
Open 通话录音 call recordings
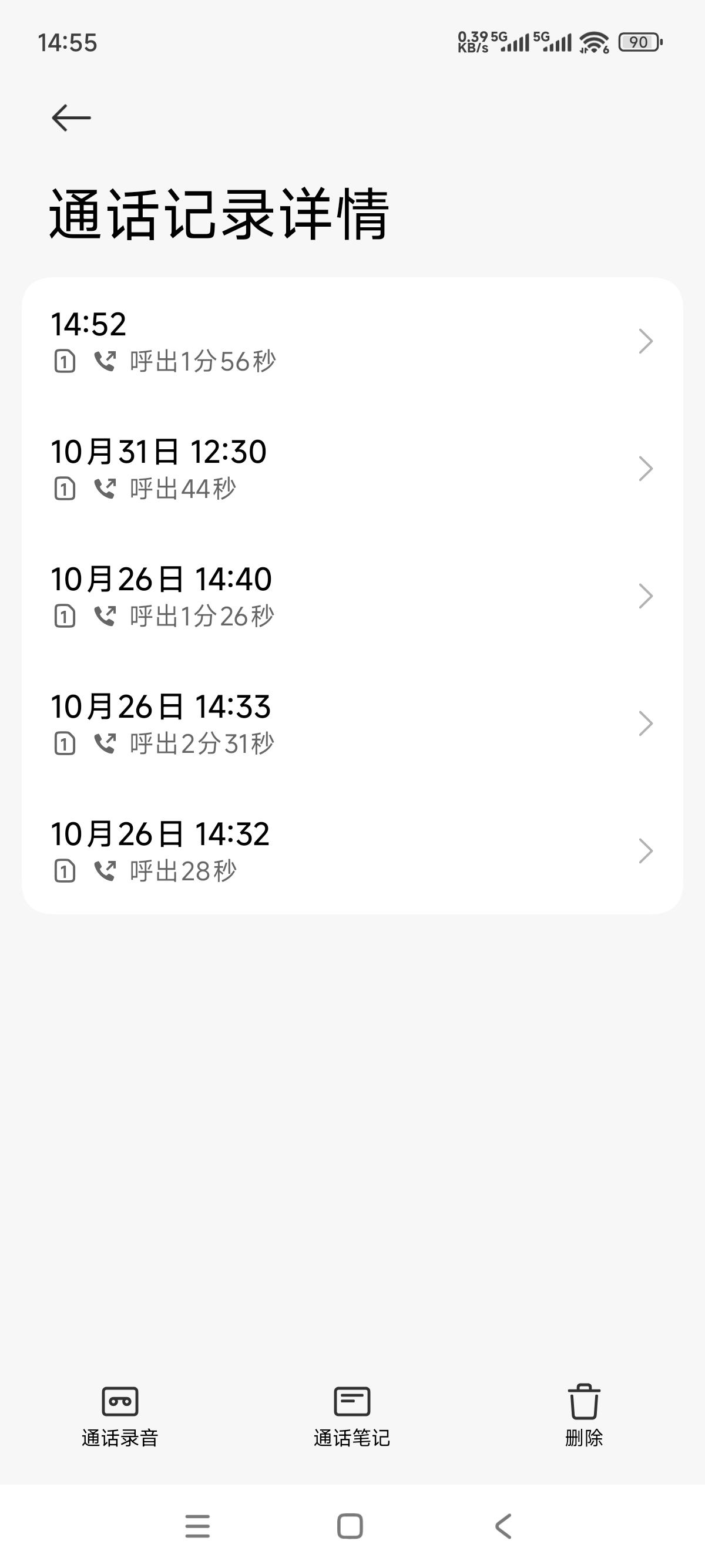pyautogui.click(x=120, y=1416)
